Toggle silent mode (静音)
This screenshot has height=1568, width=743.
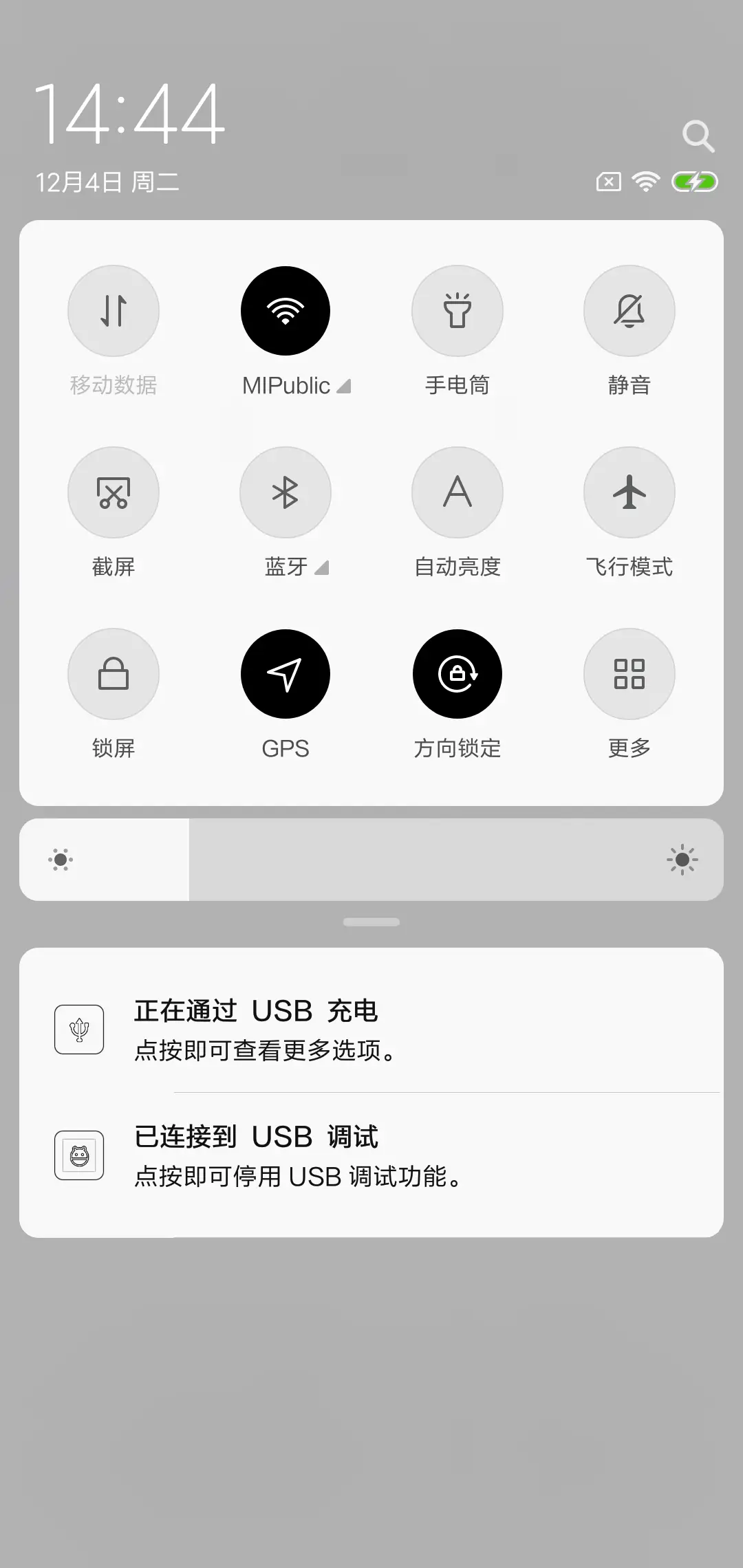(629, 311)
